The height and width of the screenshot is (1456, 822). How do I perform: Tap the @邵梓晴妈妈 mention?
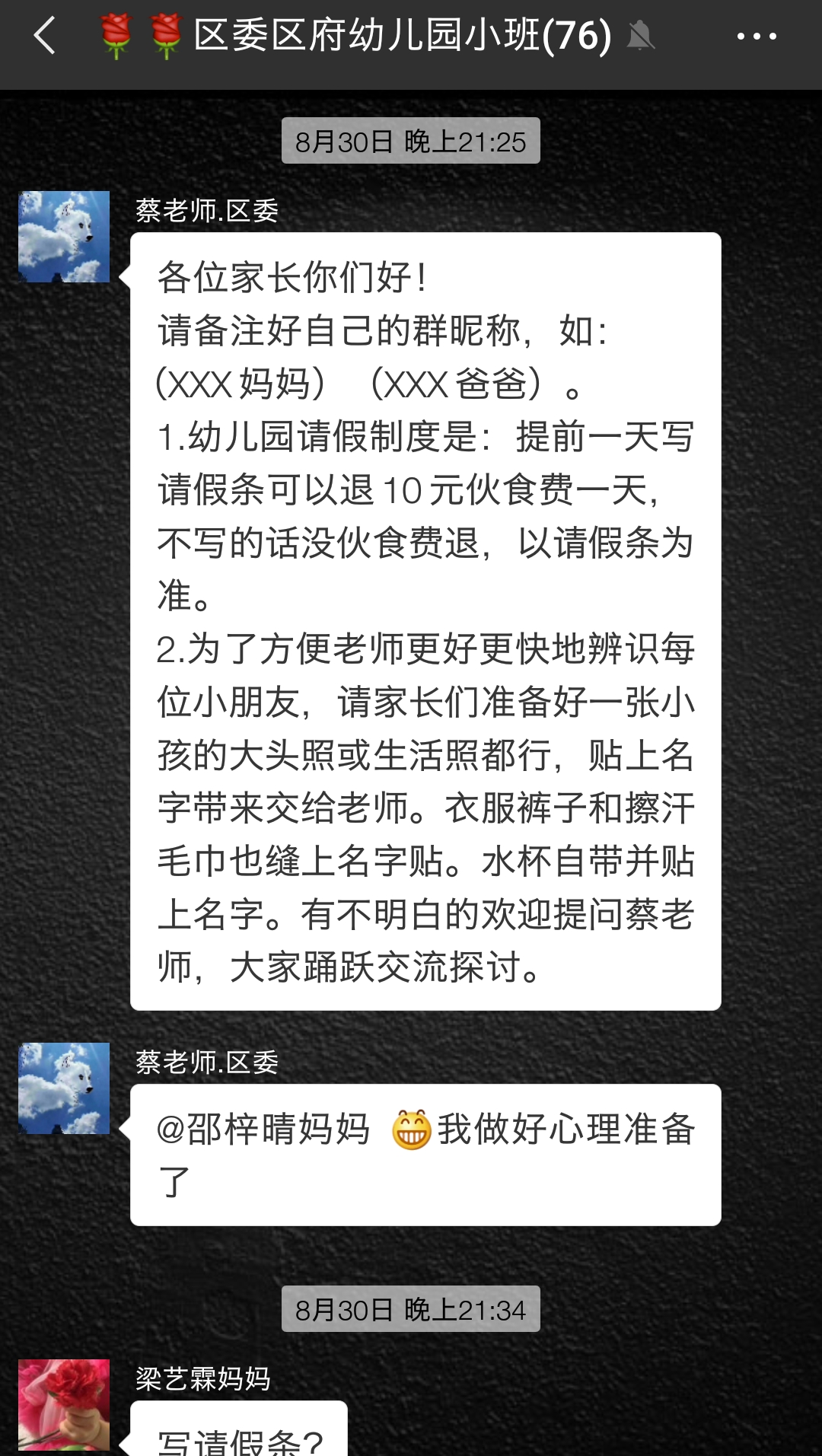(263, 1129)
